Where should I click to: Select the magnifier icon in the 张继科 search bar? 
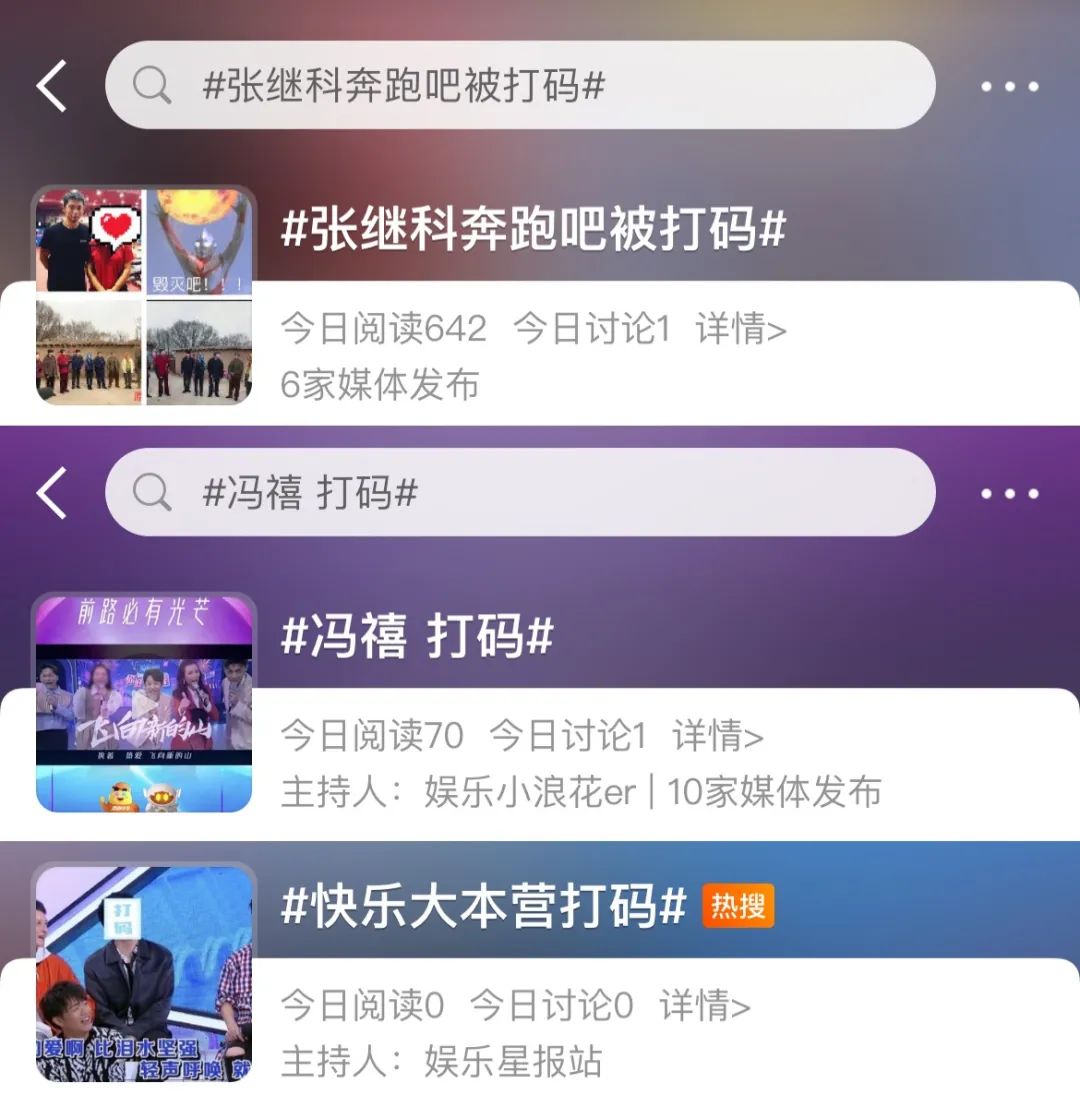click(x=152, y=86)
